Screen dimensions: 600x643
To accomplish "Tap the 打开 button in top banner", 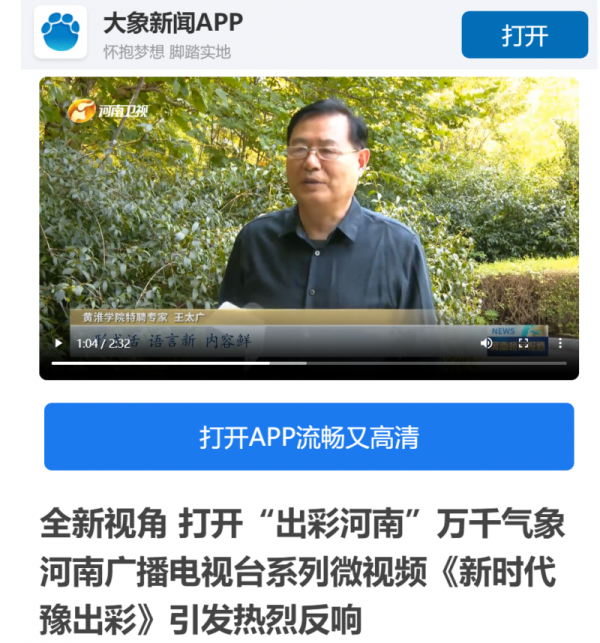I will click(x=524, y=35).
